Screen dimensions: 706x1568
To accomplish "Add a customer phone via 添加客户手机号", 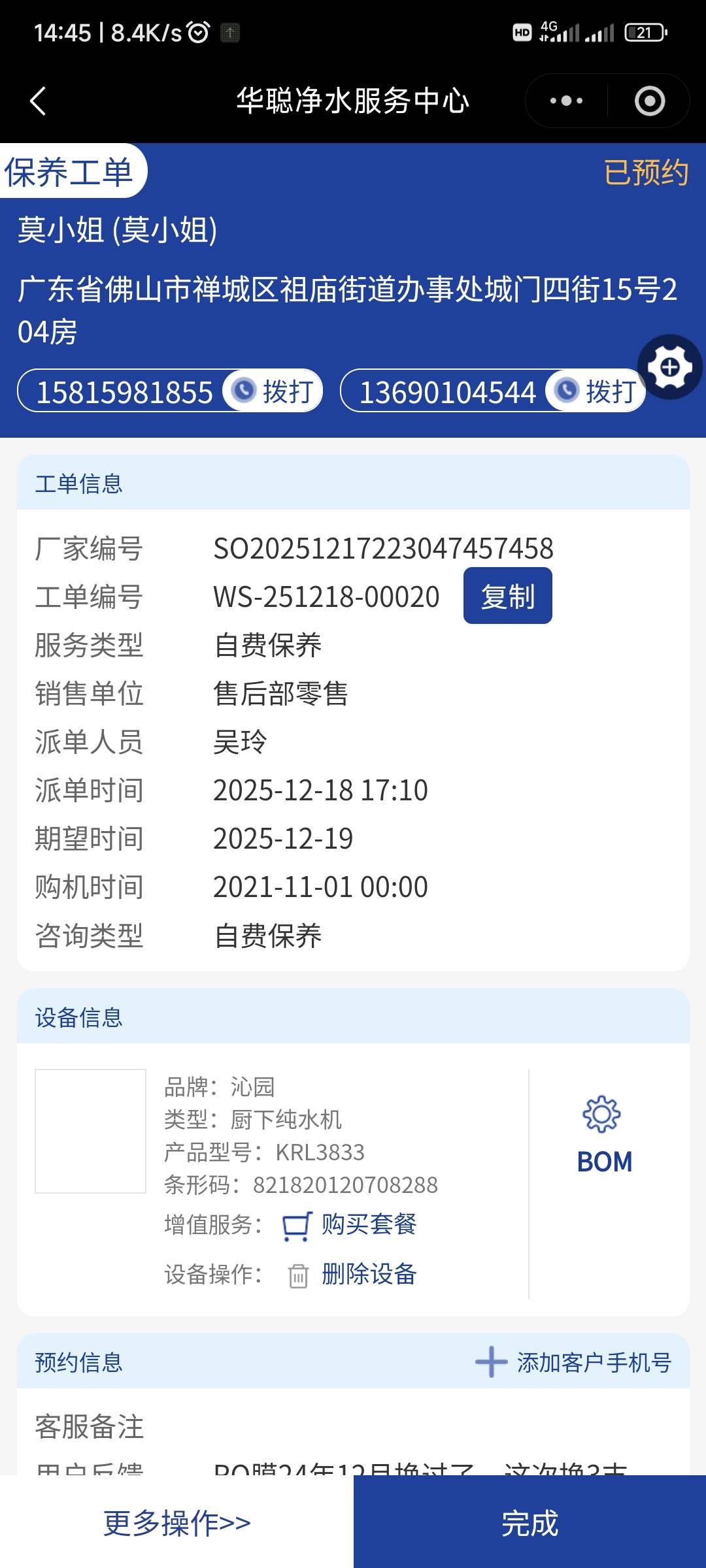I will pyautogui.click(x=574, y=1363).
